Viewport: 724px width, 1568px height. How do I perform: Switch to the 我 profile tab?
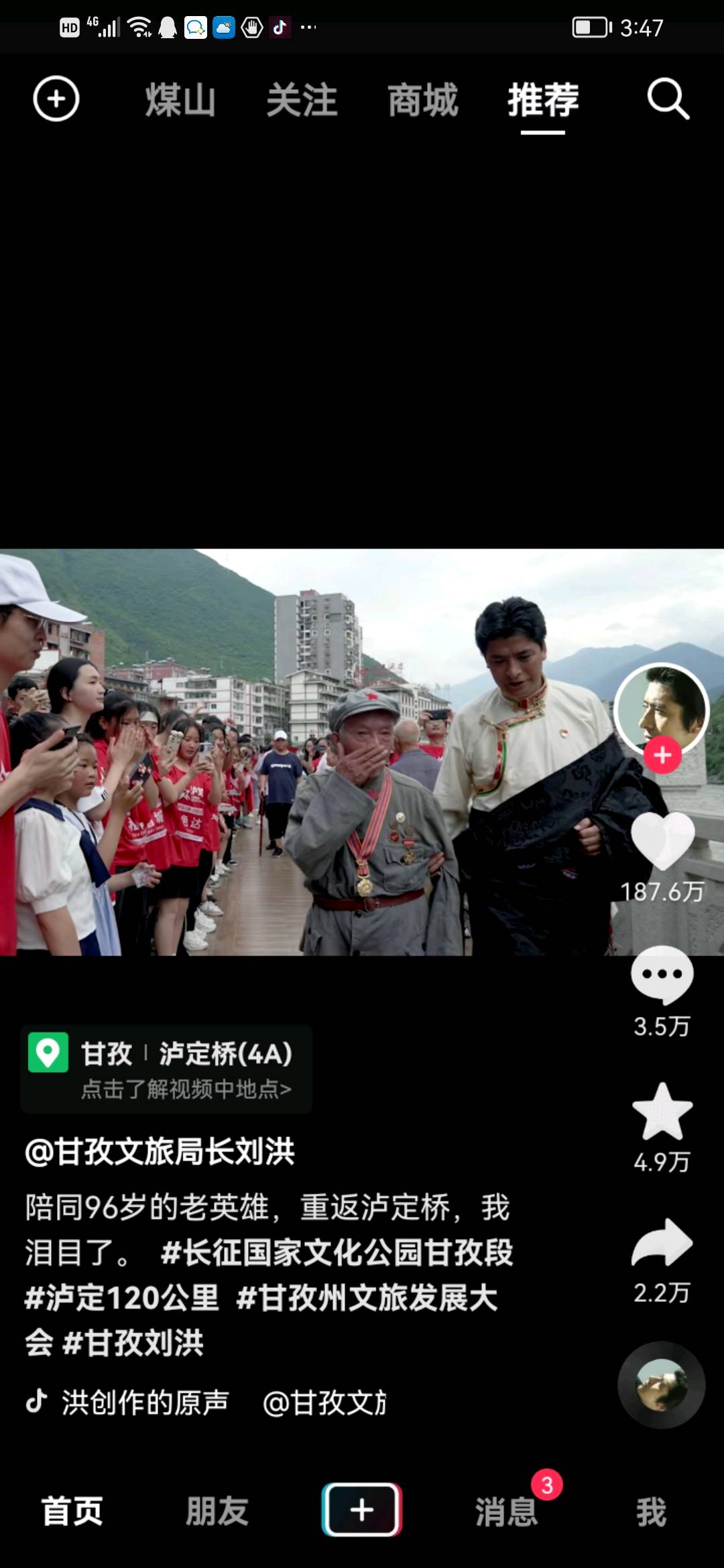coord(650,1512)
